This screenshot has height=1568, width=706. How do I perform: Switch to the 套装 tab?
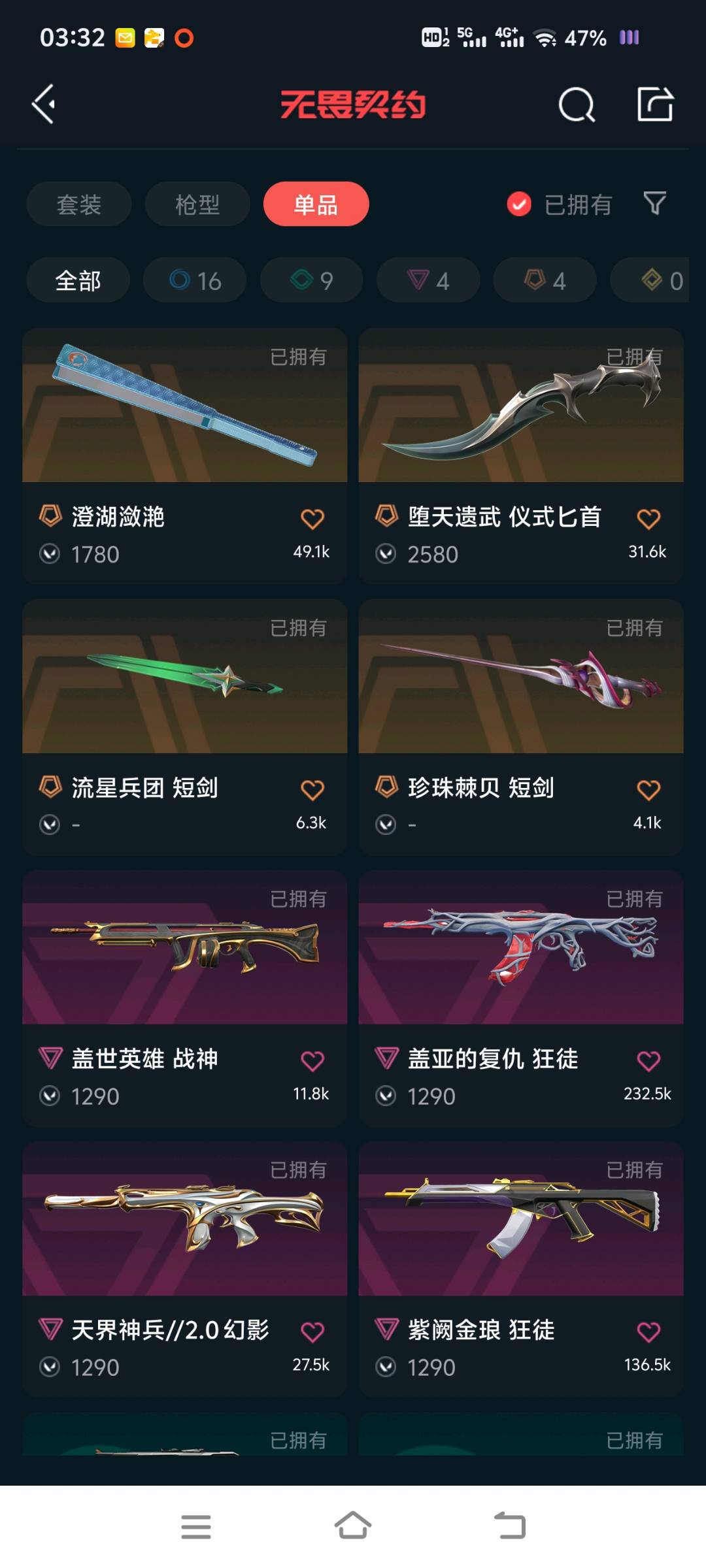(78, 204)
